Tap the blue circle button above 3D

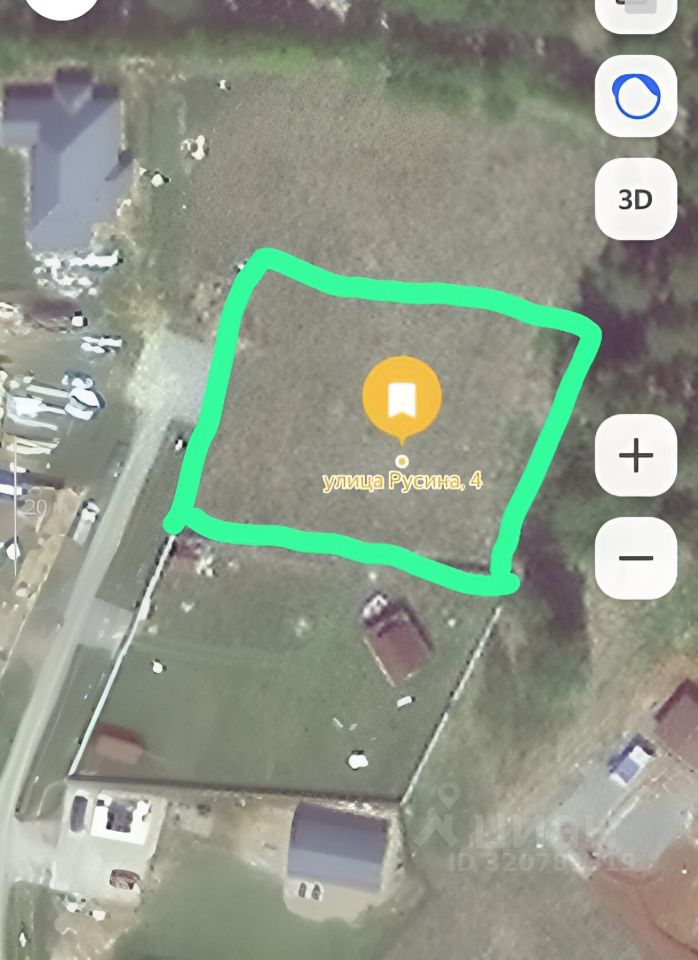click(x=636, y=97)
